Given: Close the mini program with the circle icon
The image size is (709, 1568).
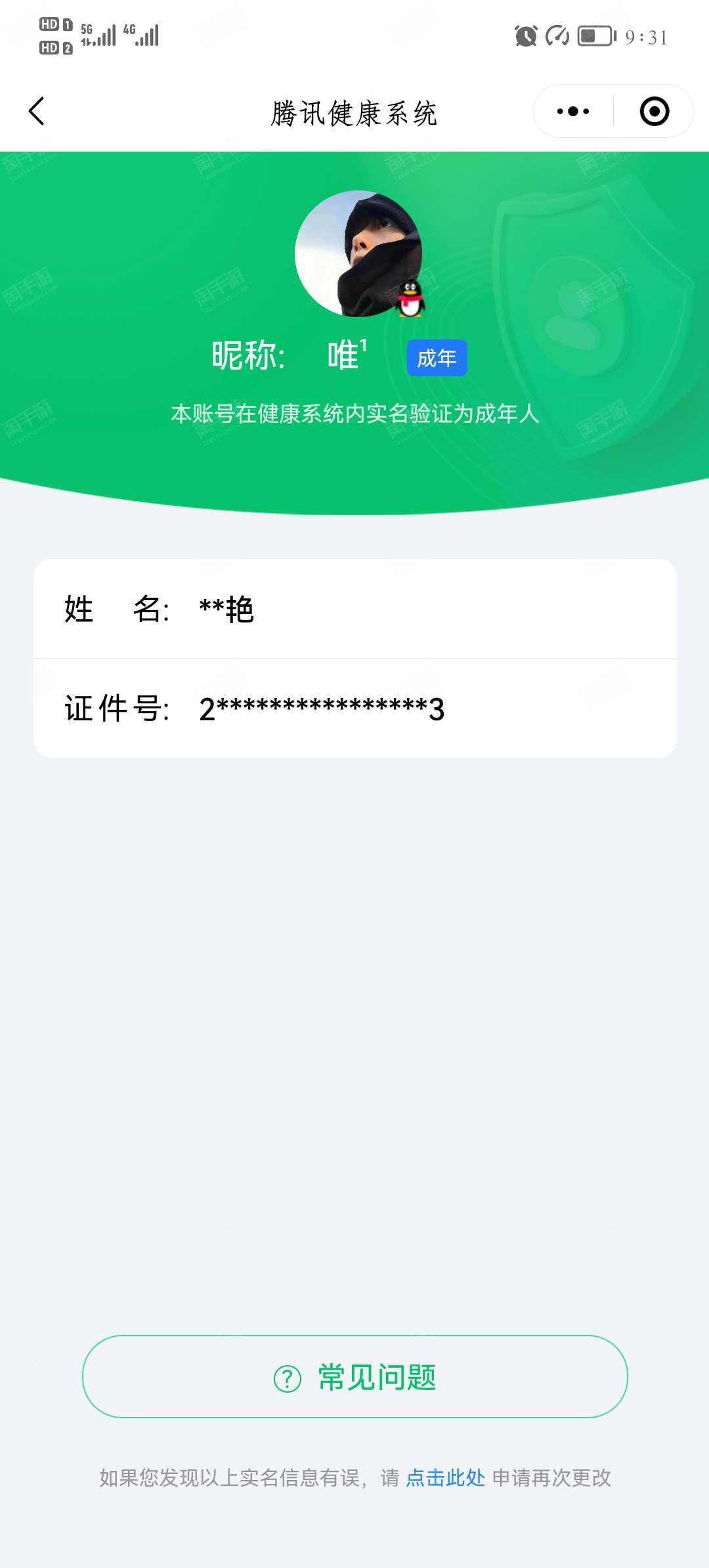Looking at the screenshot, I should coord(654,112).
